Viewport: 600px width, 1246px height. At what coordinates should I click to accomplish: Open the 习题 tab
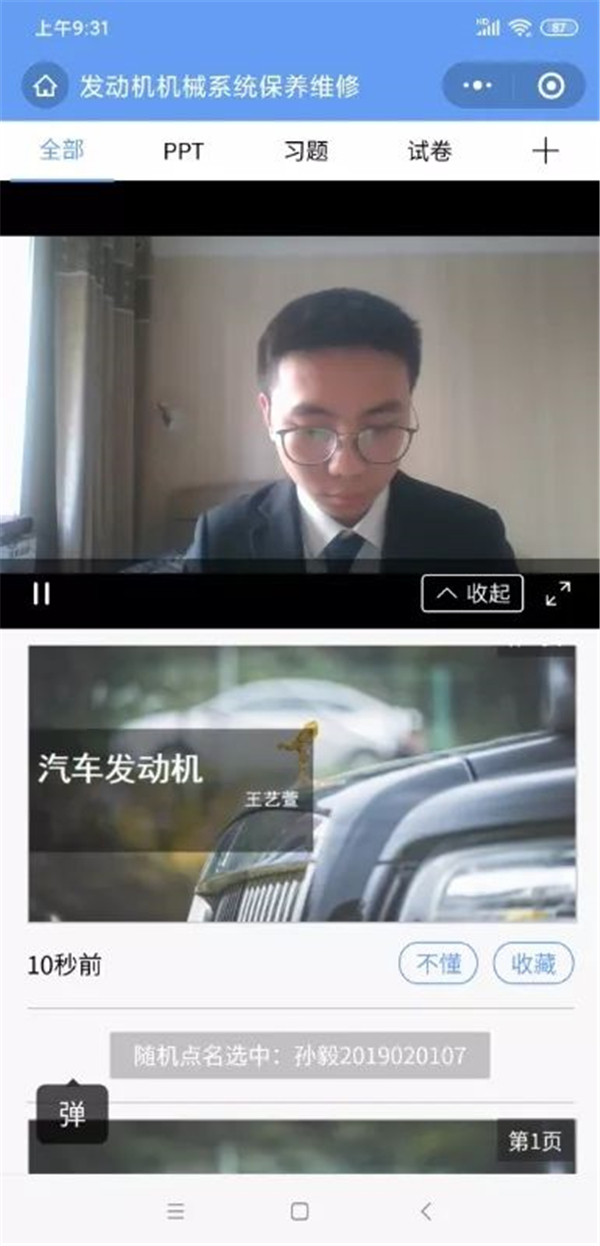[306, 152]
